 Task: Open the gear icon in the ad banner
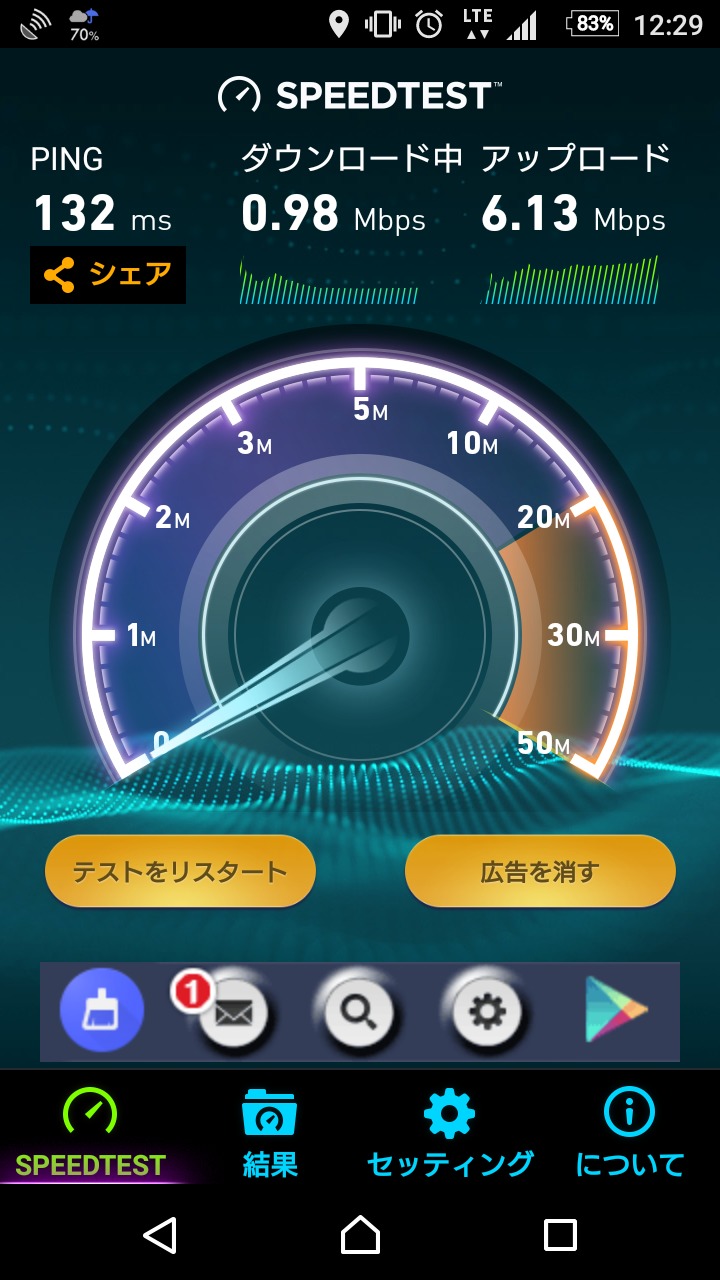click(x=486, y=1012)
